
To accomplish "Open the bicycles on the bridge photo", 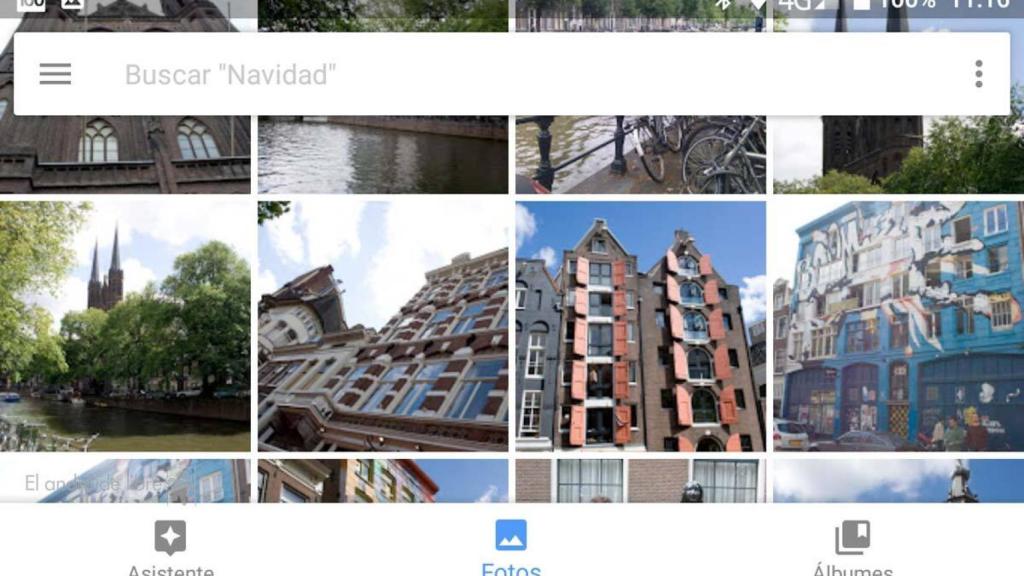I will (x=640, y=155).
